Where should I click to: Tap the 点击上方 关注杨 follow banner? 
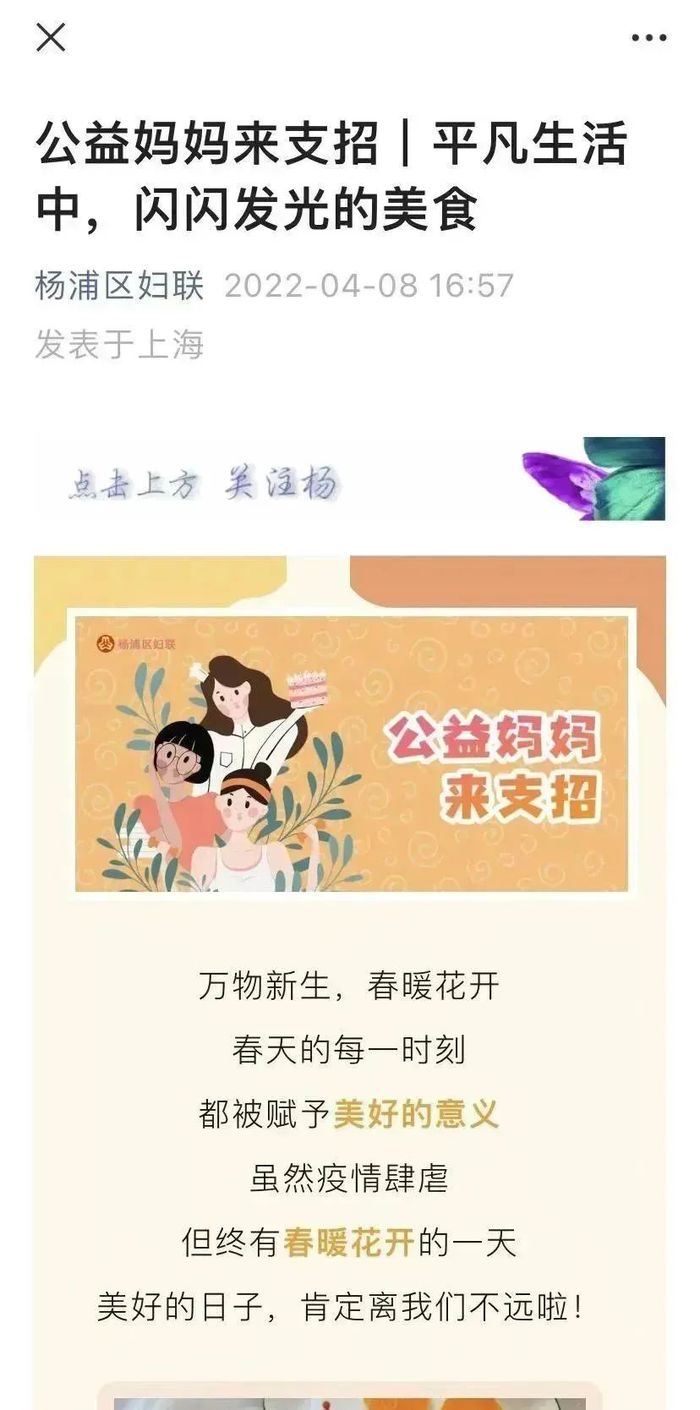click(x=204, y=484)
